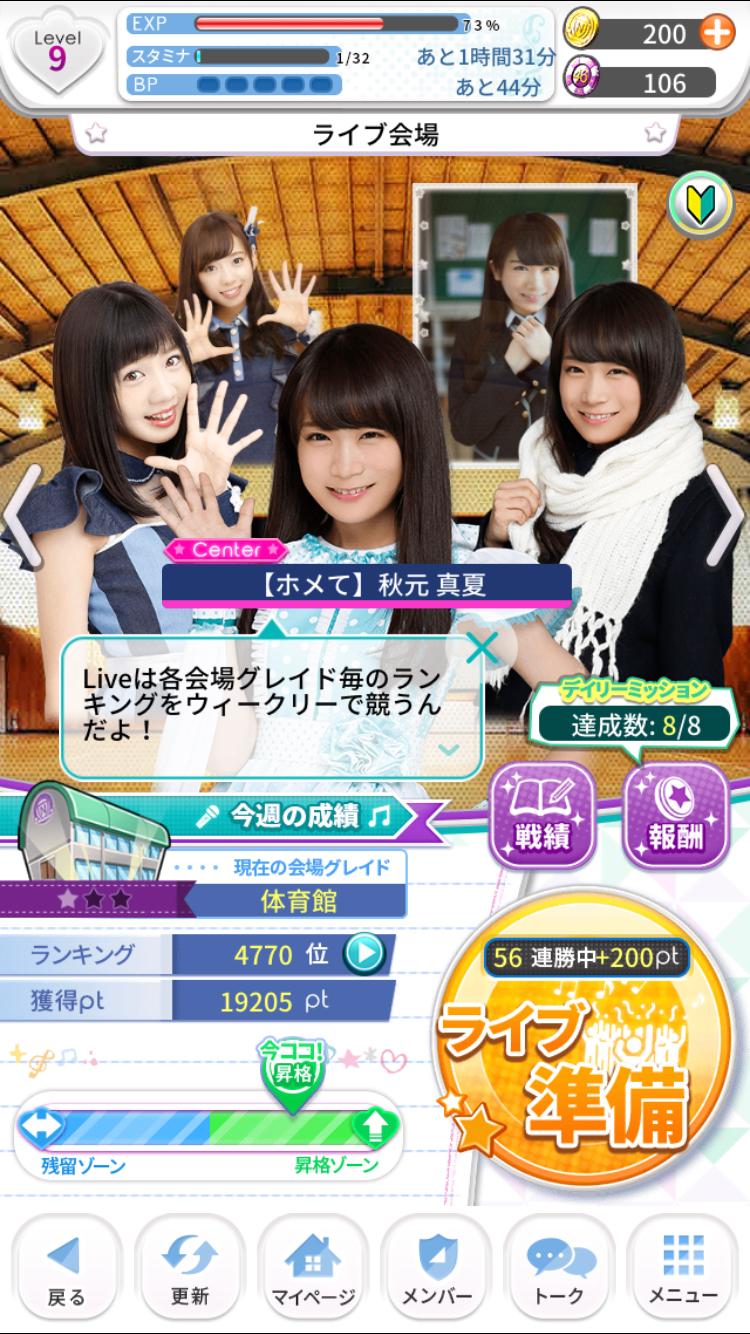The width and height of the screenshot is (750, 1334).
Task: Go to マイページ home
Action: point(313,1270)
